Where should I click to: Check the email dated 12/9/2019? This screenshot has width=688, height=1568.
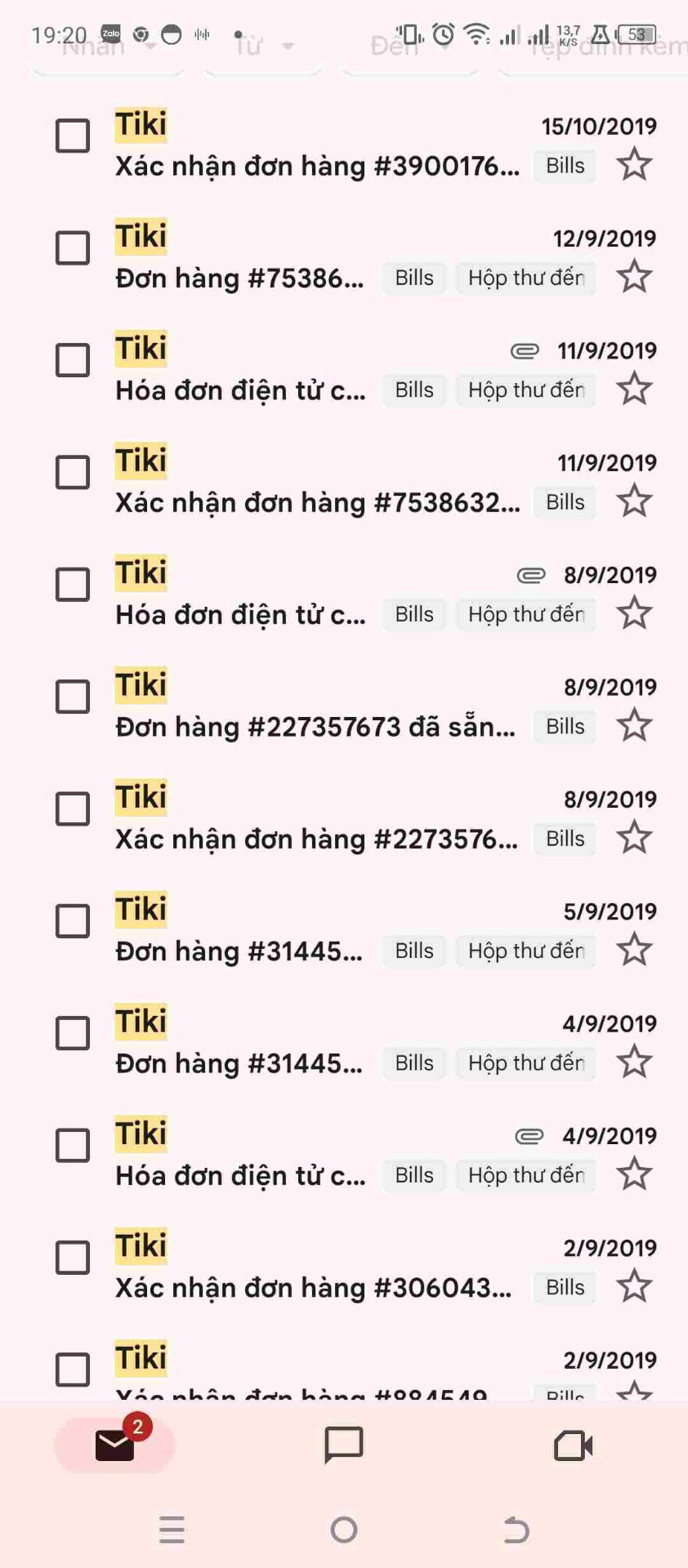[71, 247]
